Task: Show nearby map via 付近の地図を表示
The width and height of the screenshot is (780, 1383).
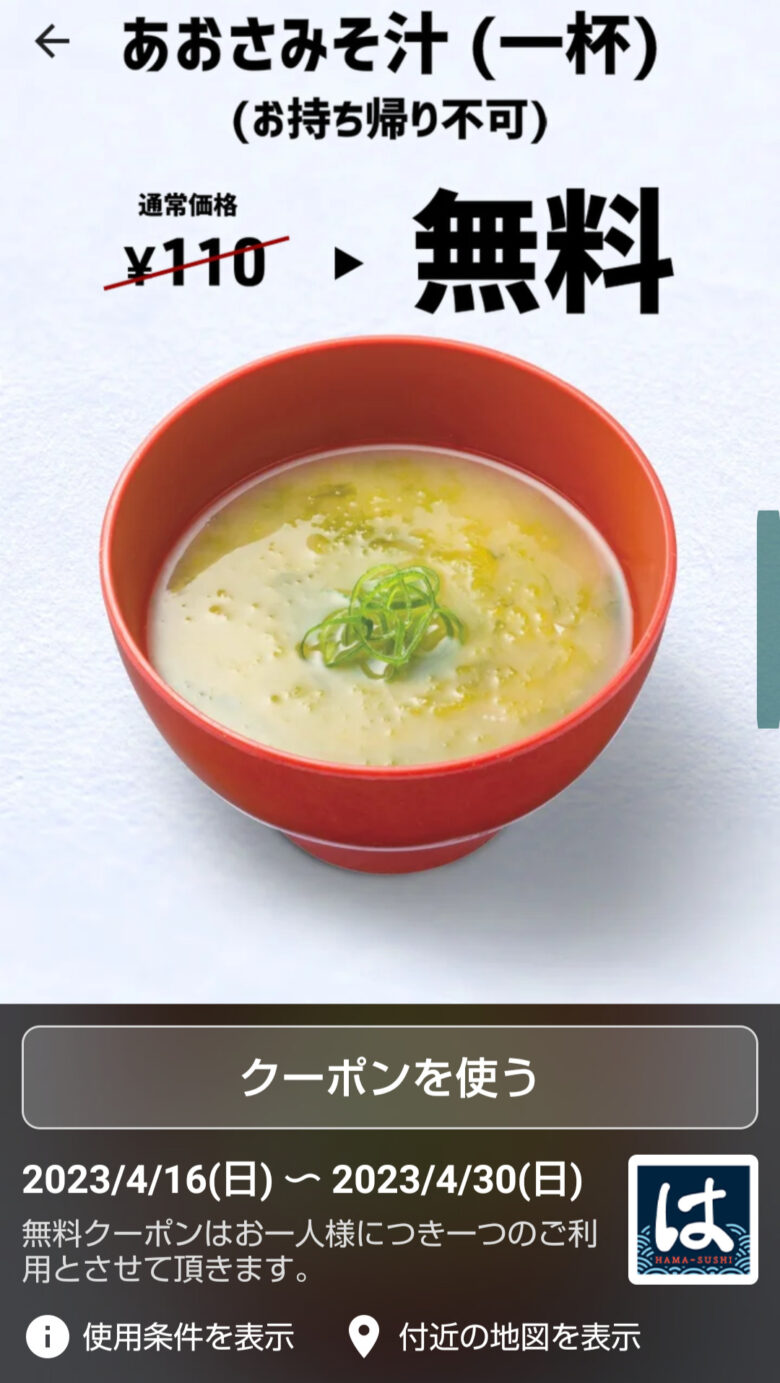Action: click(495, 1336)
